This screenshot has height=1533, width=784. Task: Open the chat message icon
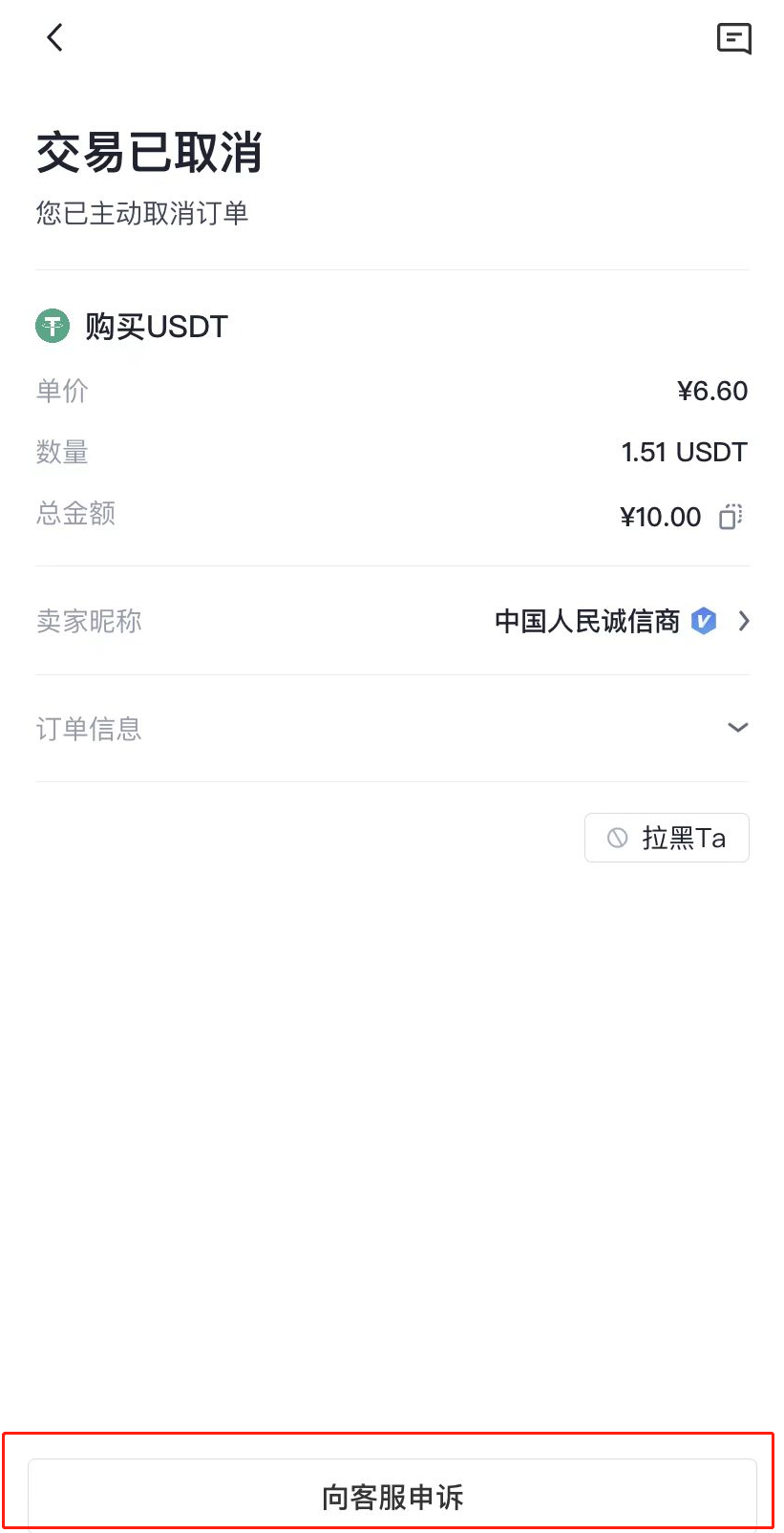(x=733, y=38)
